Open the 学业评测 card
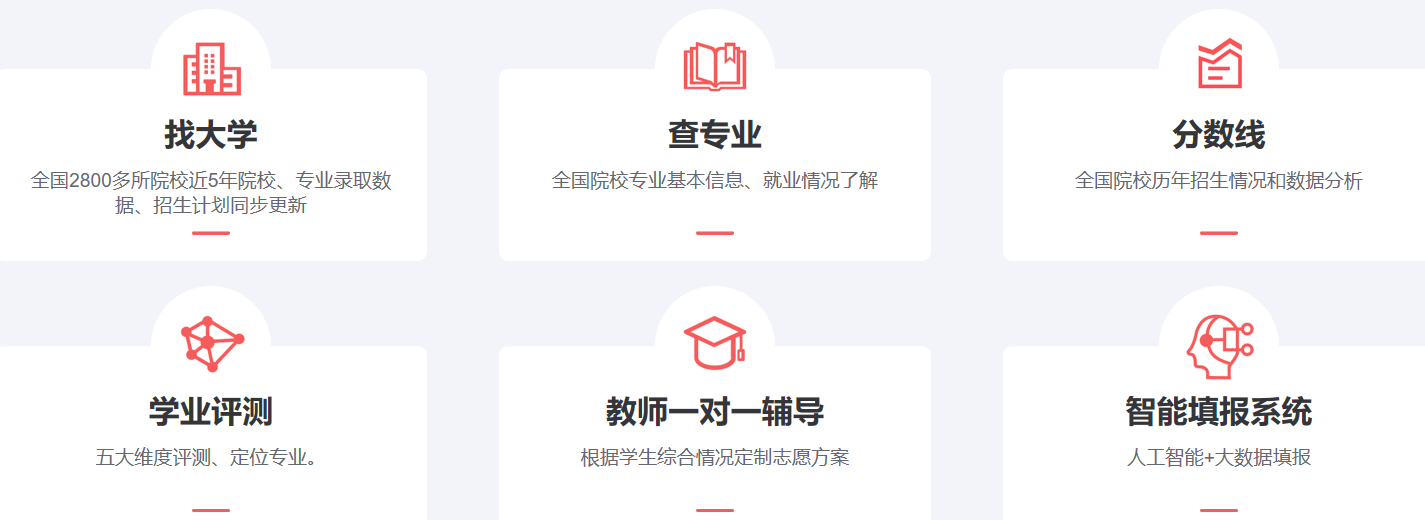 point(211,412)
